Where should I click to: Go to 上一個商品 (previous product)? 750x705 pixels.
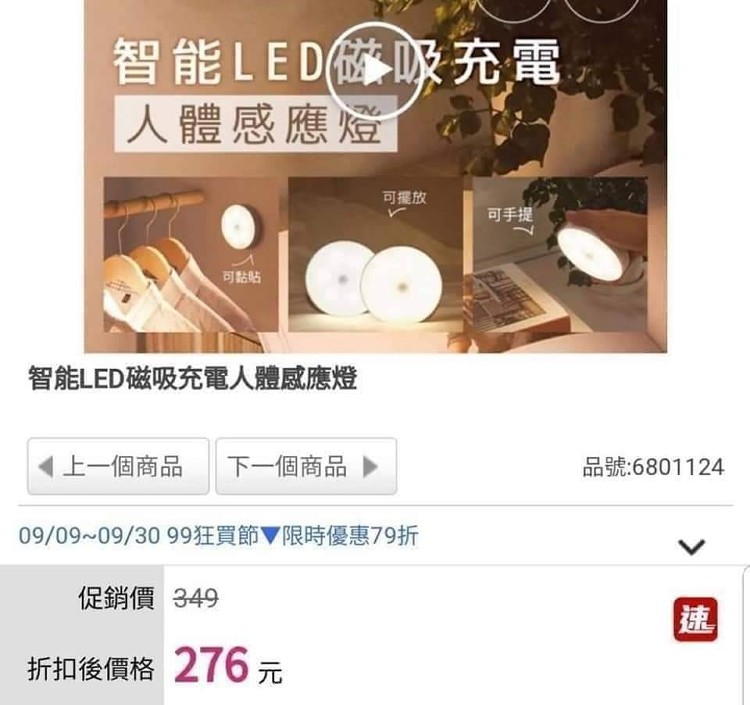click(118, 466)
